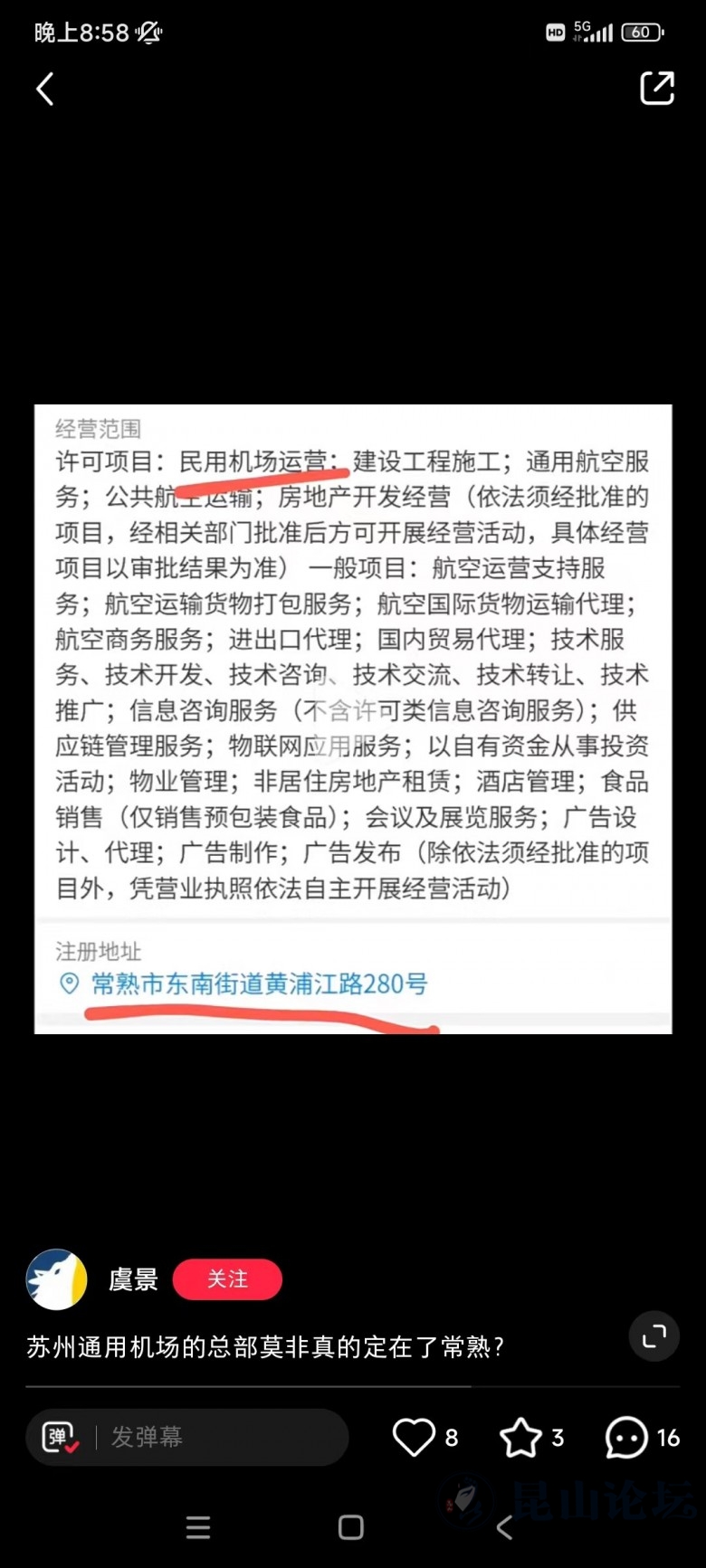Open the 发弹幕 input field
Viewport: 706px width, 1568px height.
[x=217, y=1436]
